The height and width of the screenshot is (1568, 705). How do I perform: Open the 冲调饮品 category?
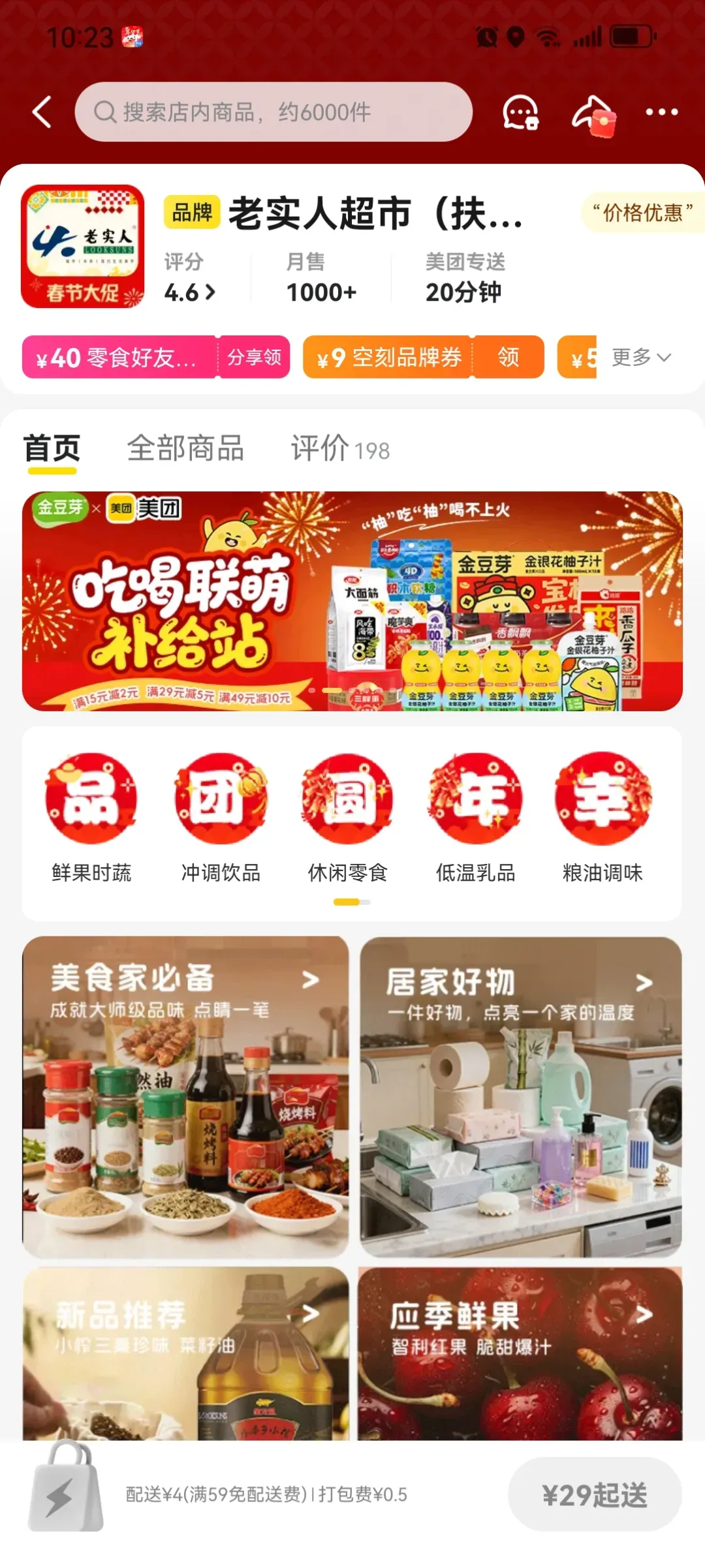pos(221,816)
